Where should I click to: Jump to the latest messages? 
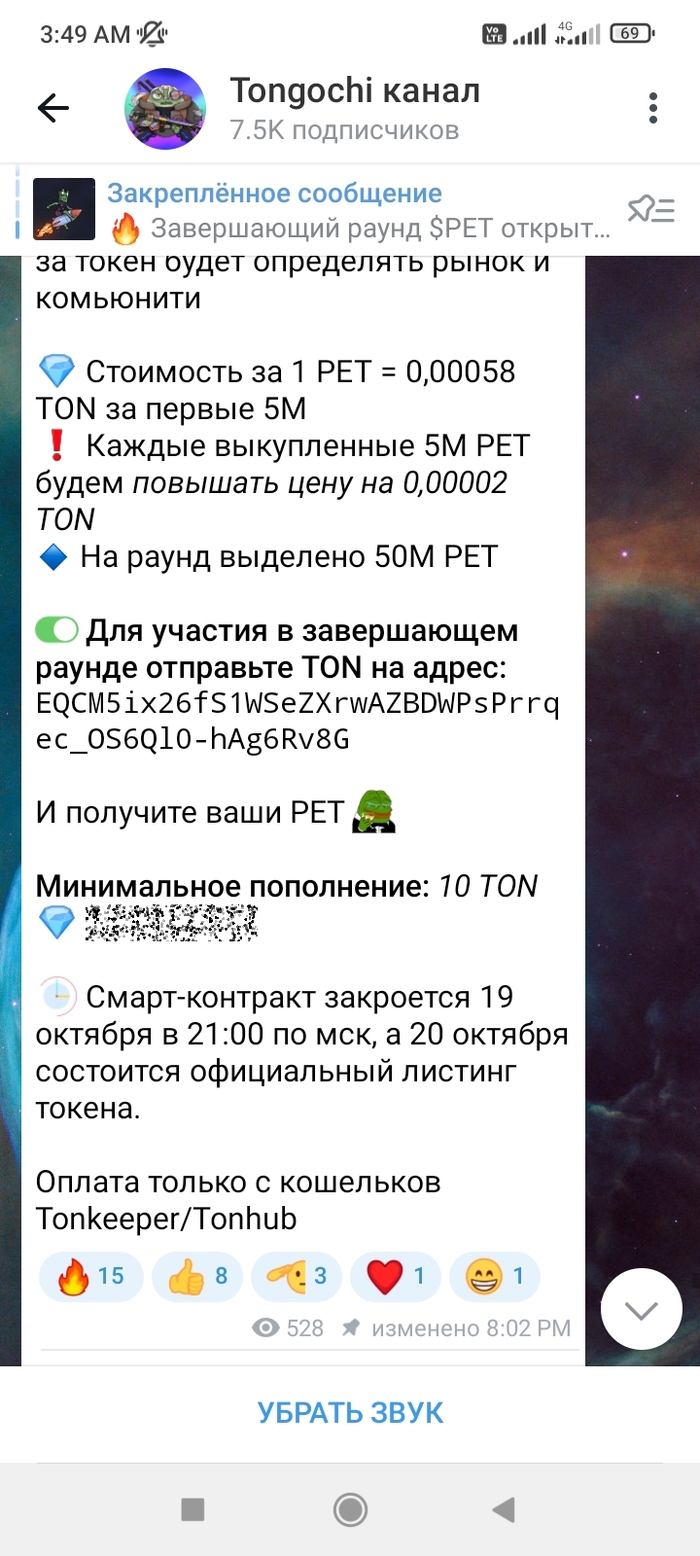[x=641, y=1308]
